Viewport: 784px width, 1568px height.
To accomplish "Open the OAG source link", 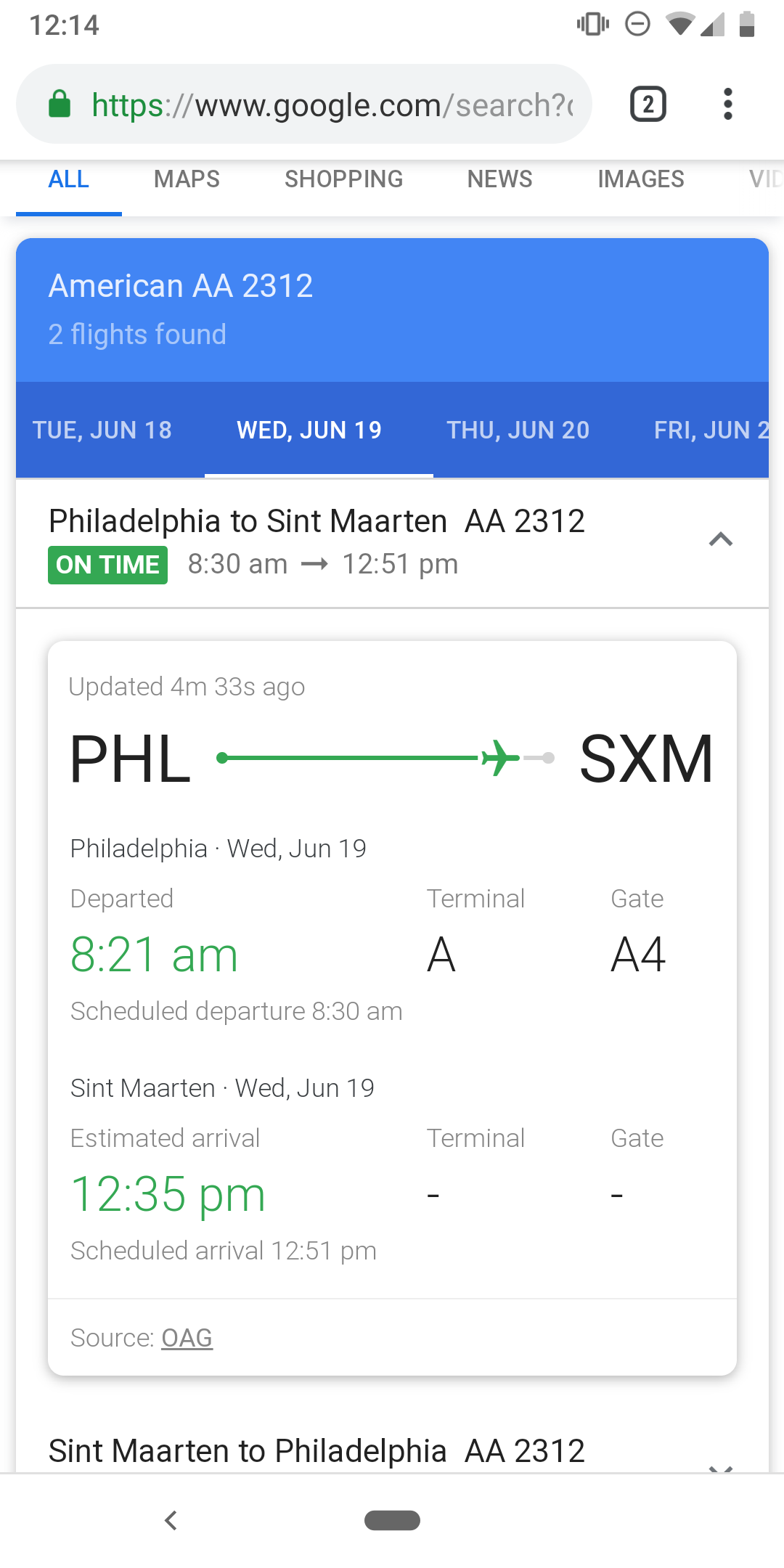I will pyautogui.click(x=187, y=1337).
